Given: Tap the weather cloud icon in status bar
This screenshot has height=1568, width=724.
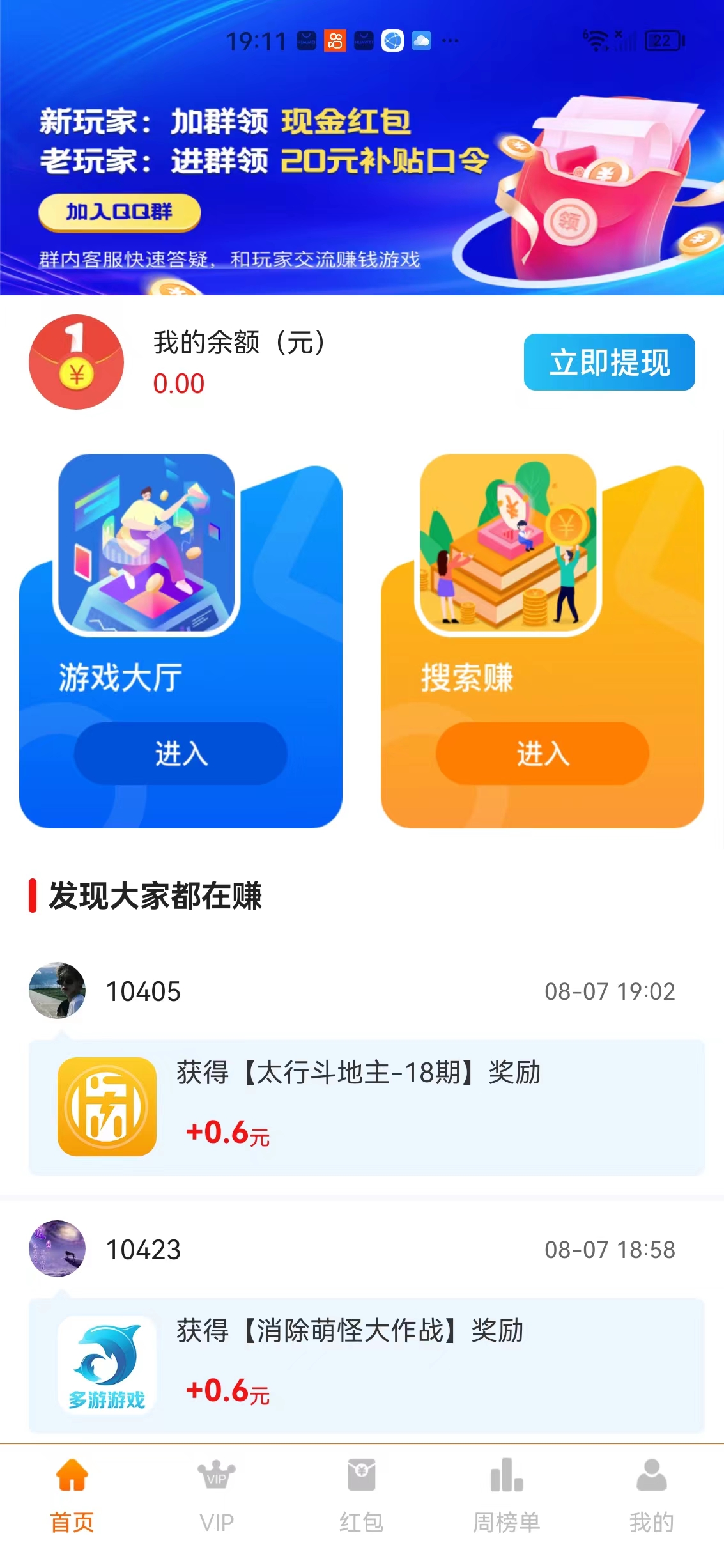Looking at the screenshot, I should point(421,42).
